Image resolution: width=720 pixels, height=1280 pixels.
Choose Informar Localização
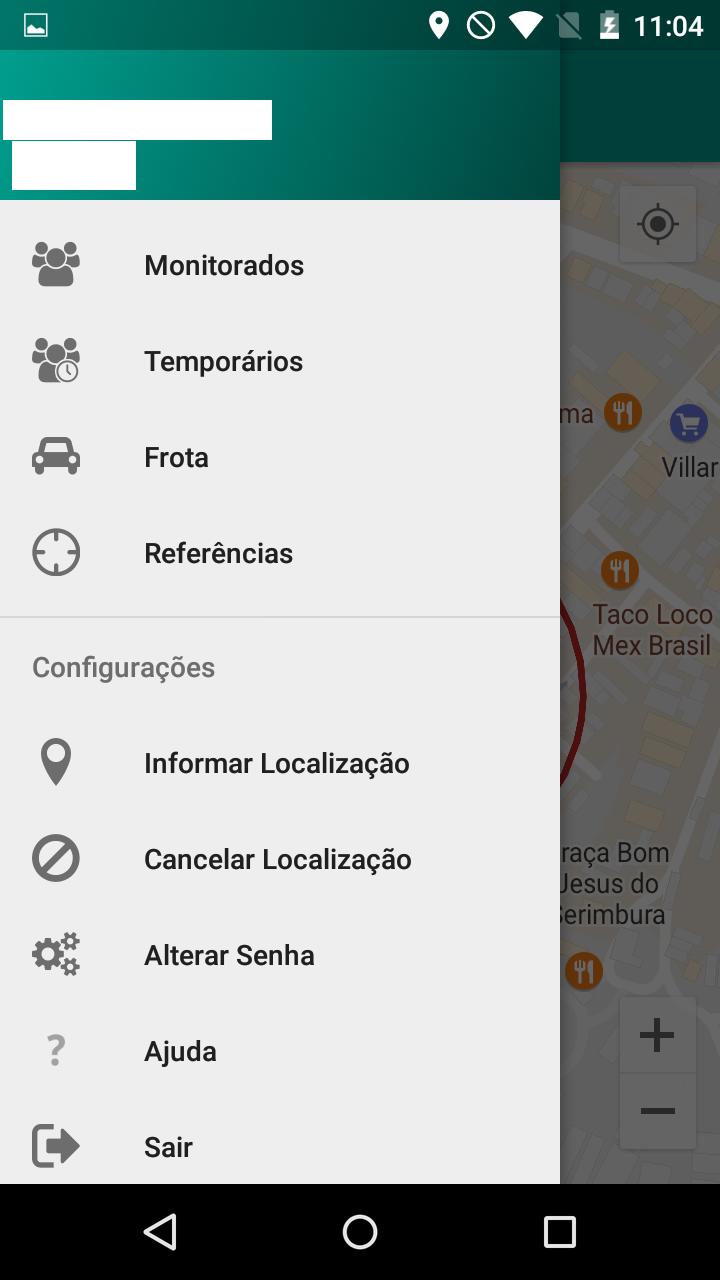pyautogui.click(x=280, y=763)
